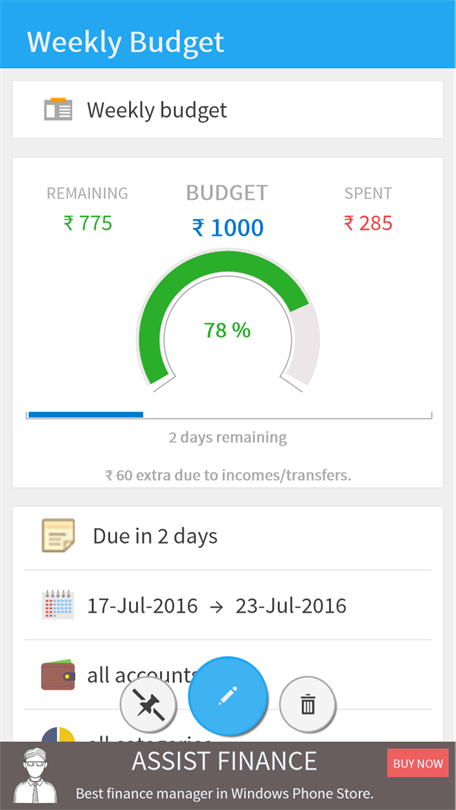The height and width of the screenshot is (810, 456).
Task: Open the all accounts row
Action: pyautogui.click(x=228, y=675)
